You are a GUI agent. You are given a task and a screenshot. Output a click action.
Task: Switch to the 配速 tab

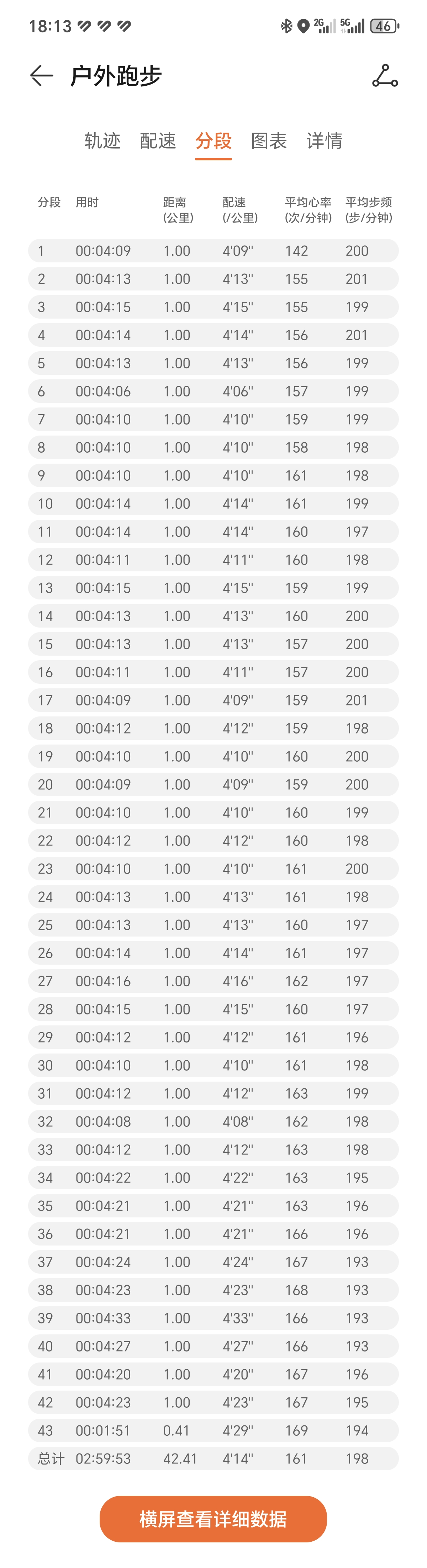pos(158,140)
